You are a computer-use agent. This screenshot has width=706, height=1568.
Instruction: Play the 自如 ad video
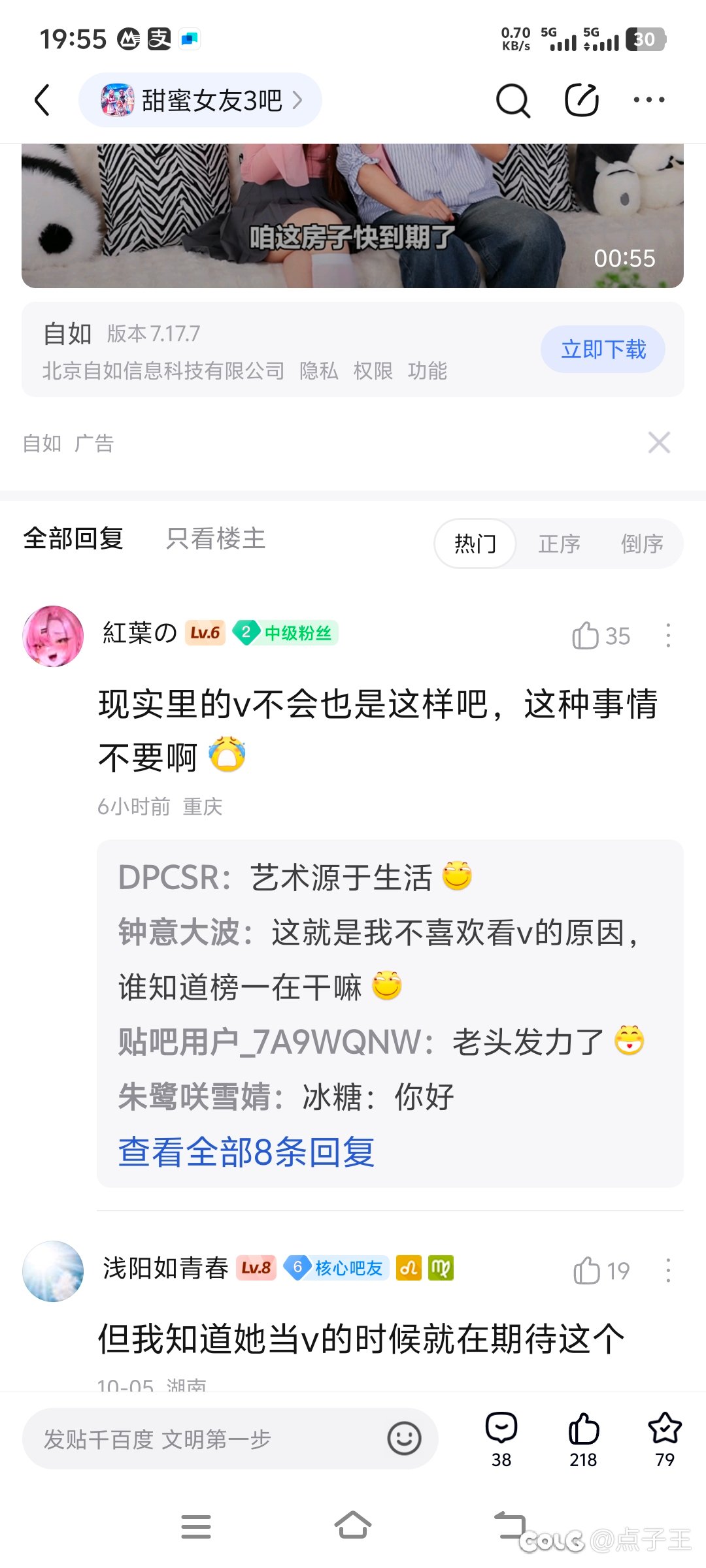coord(352,216)
